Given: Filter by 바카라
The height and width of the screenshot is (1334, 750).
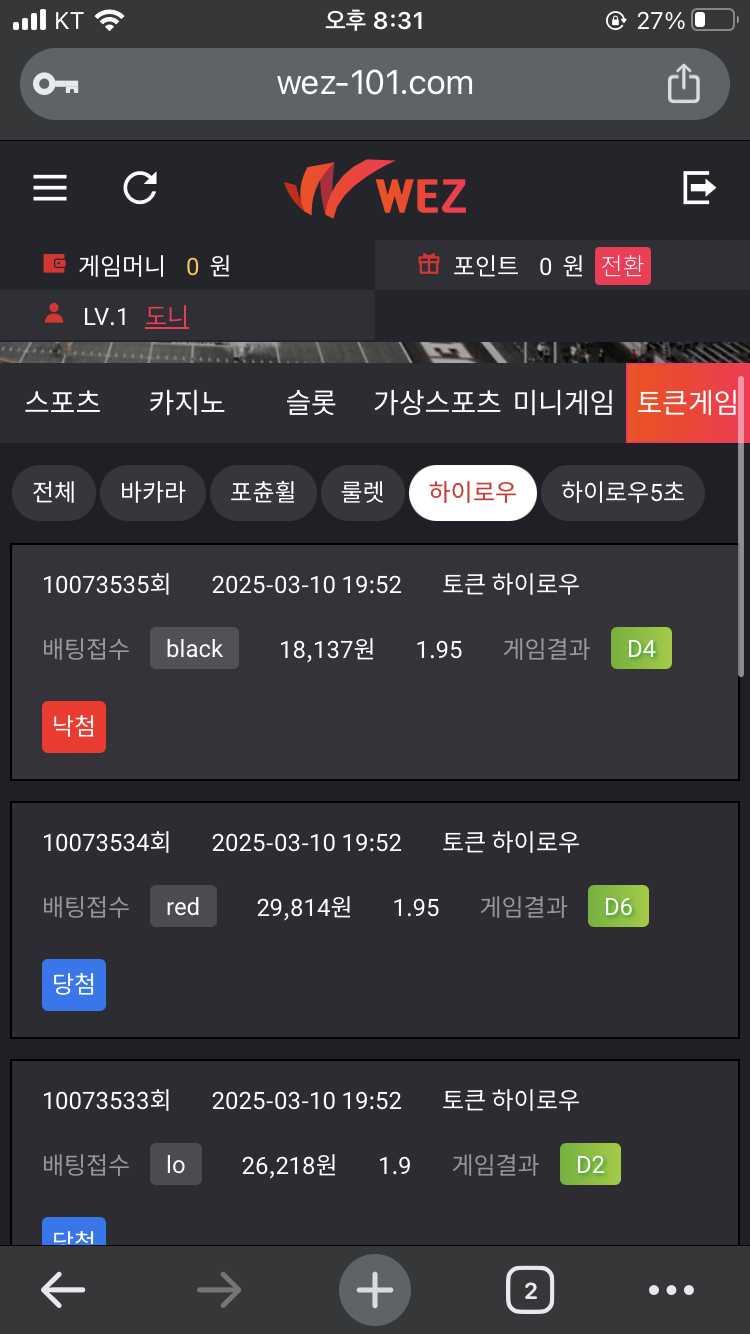Looking at the screenshot, I should pos(153,492).
